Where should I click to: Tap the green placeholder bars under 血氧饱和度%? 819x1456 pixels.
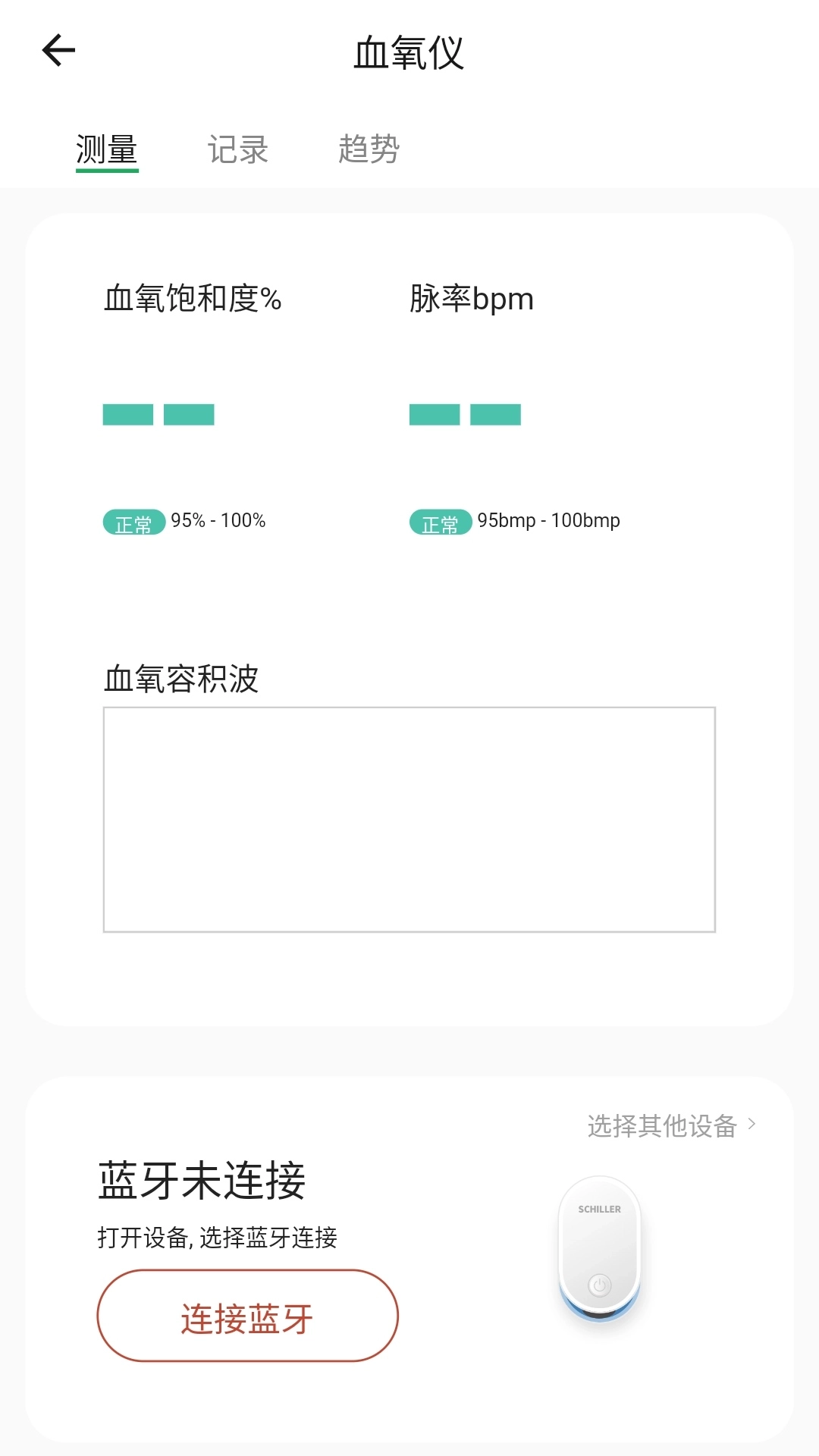point(159,415)
